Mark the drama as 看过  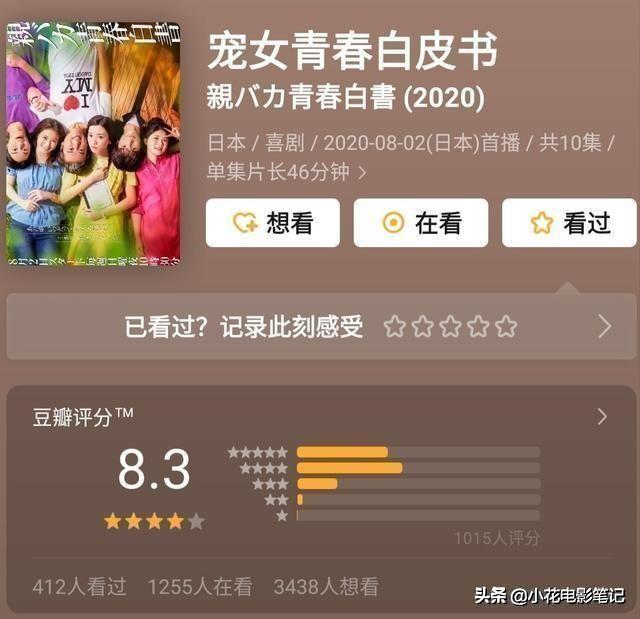[569, 223]
